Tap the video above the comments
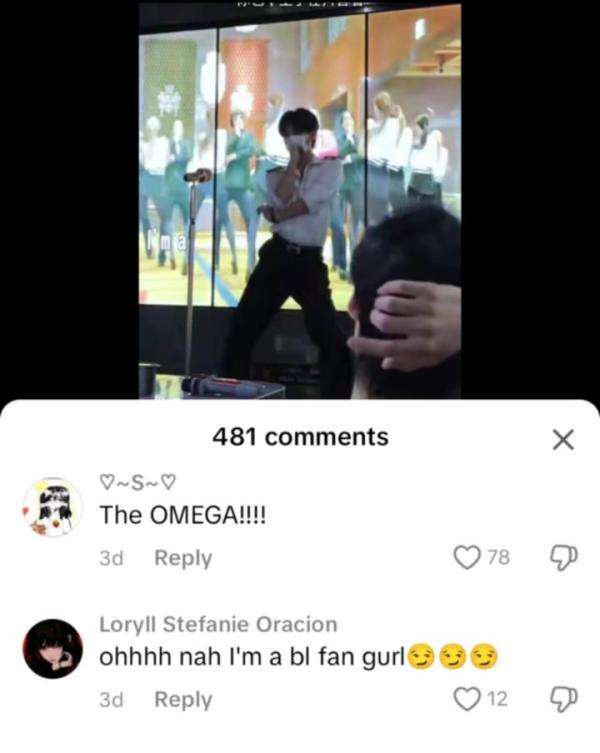 (x=300, y=200)
